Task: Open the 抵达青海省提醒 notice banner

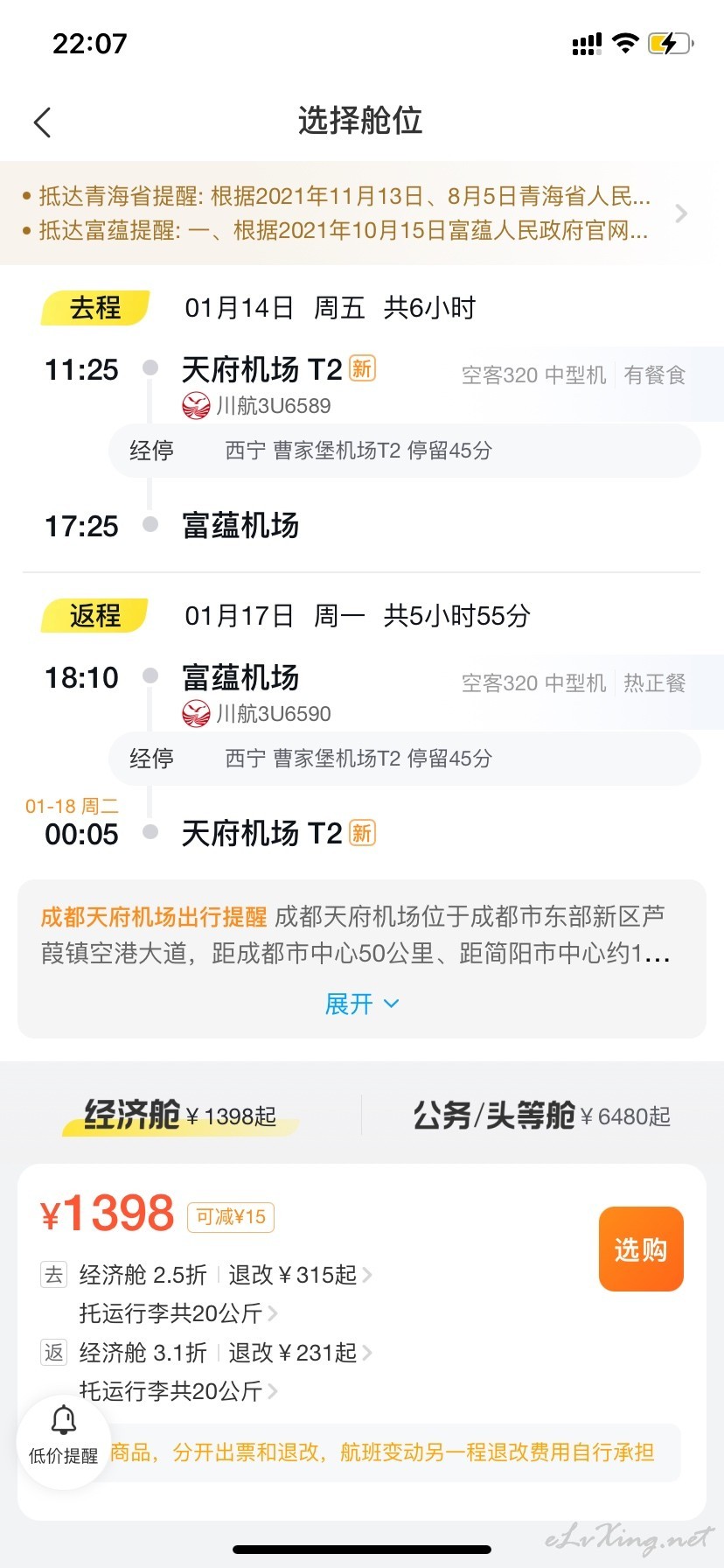Action: pos(362,213)
